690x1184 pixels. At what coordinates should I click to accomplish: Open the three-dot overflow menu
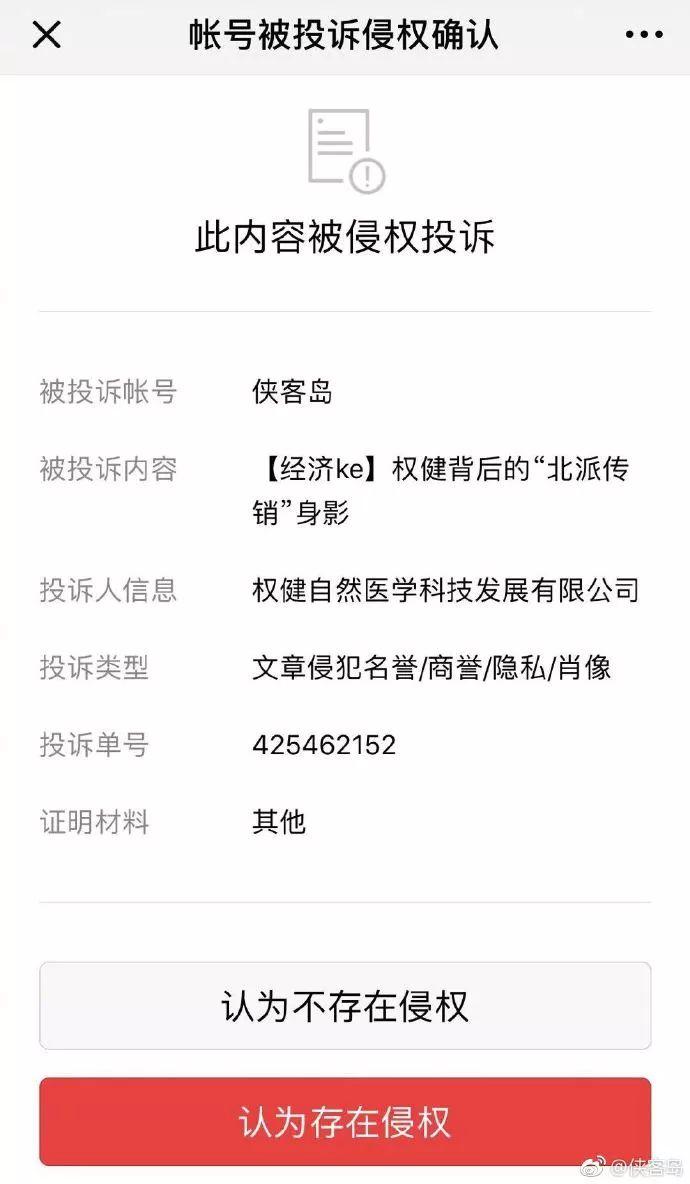(x=643, y=36)
